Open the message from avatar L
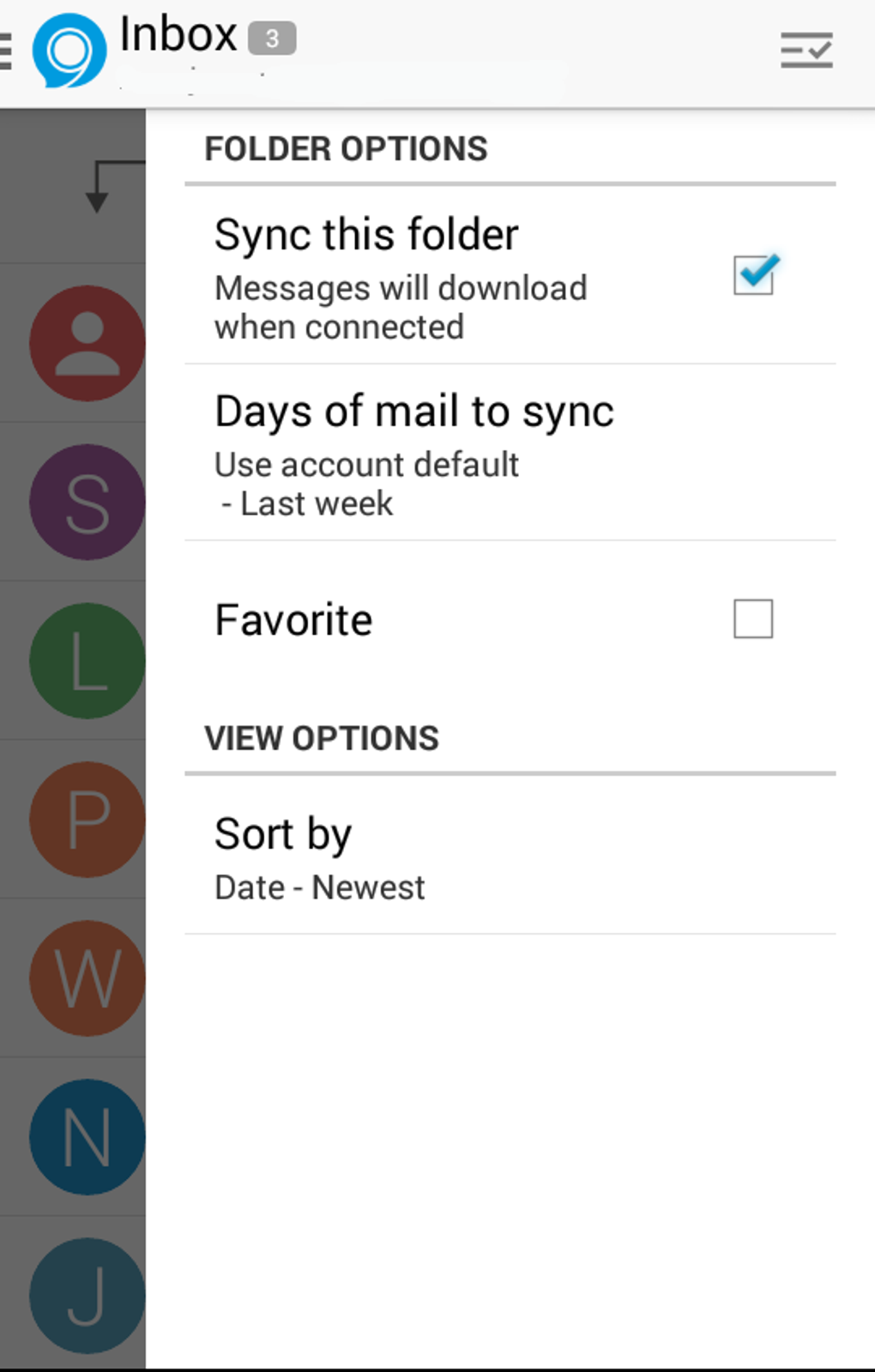 (86, 661)
